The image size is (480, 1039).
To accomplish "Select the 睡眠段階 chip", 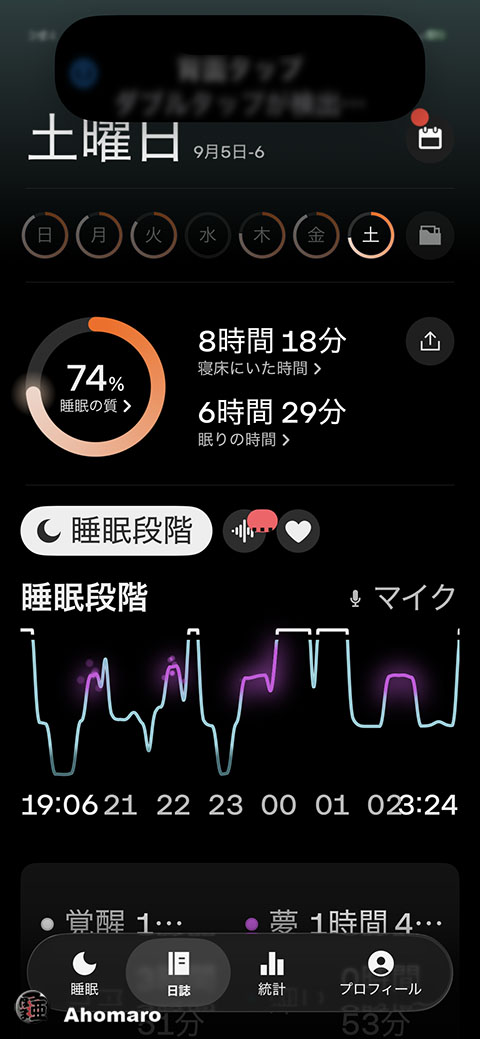I will pos(117,531).
